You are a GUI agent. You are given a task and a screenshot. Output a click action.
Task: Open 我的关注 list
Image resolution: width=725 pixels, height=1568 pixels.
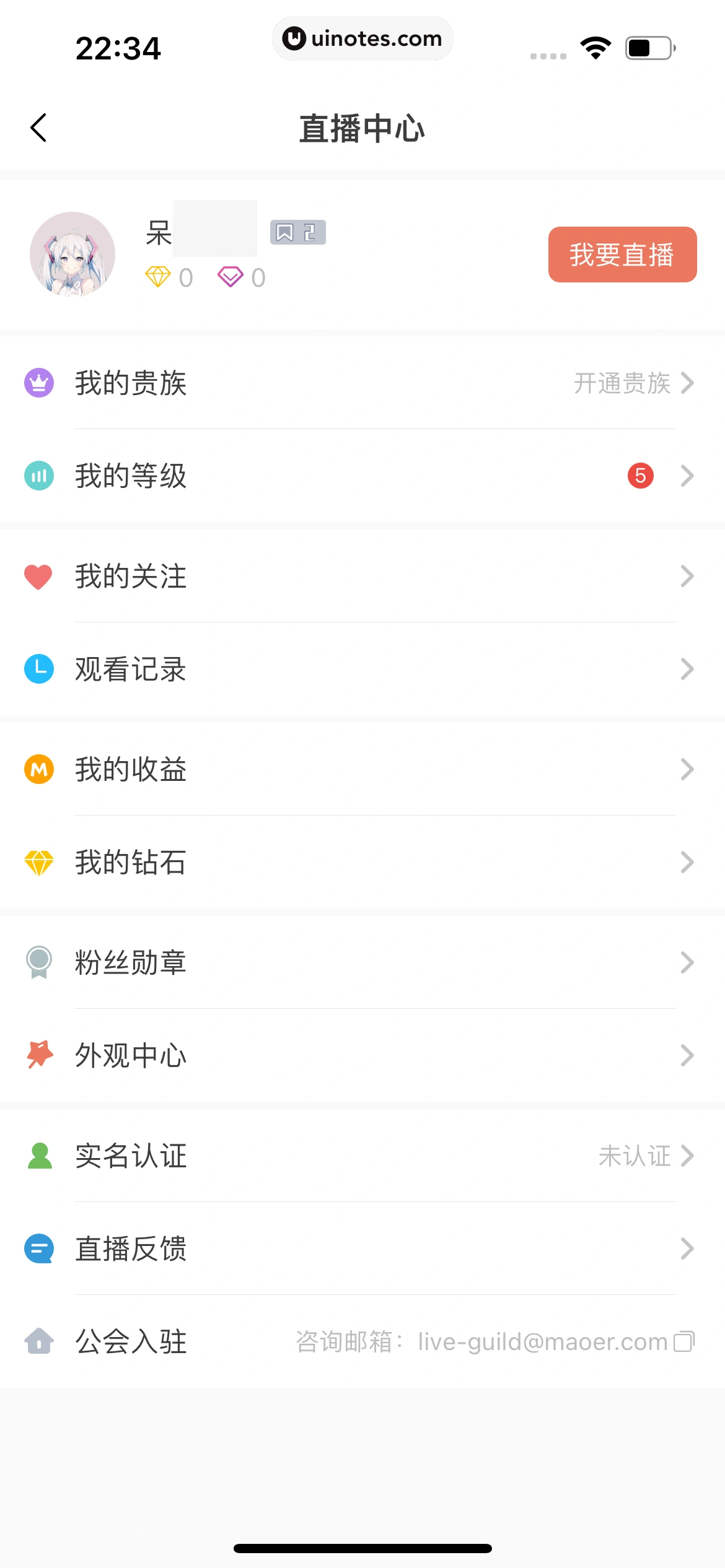[362, 576]
